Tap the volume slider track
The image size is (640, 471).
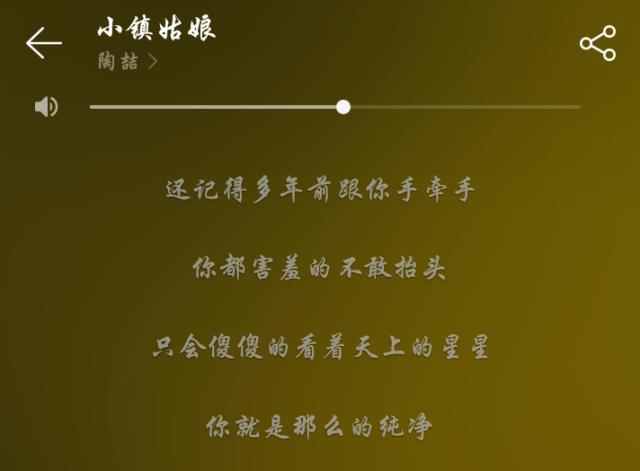(460, 107)
